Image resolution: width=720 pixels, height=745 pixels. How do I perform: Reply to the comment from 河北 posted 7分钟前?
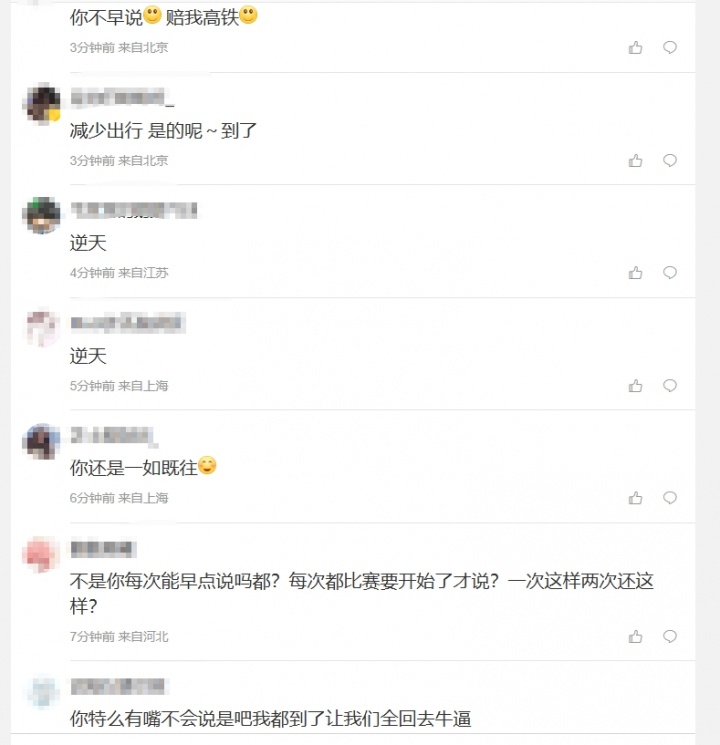pos(670,637)
